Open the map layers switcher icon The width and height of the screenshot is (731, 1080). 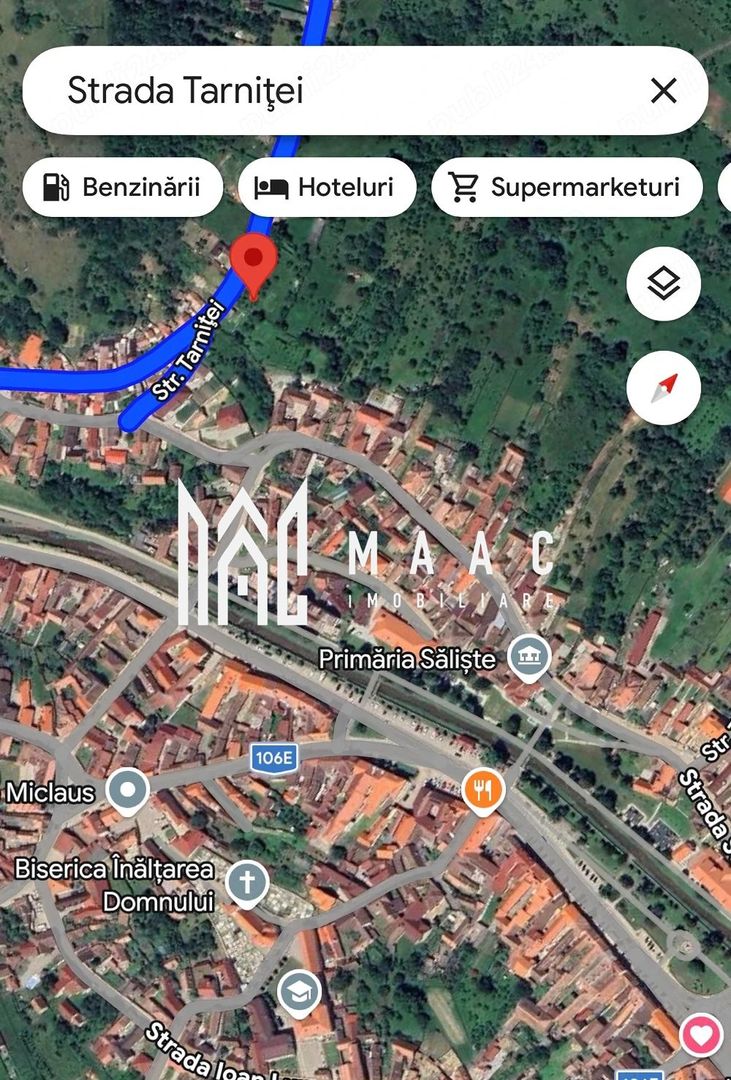(x=663, y=282)
